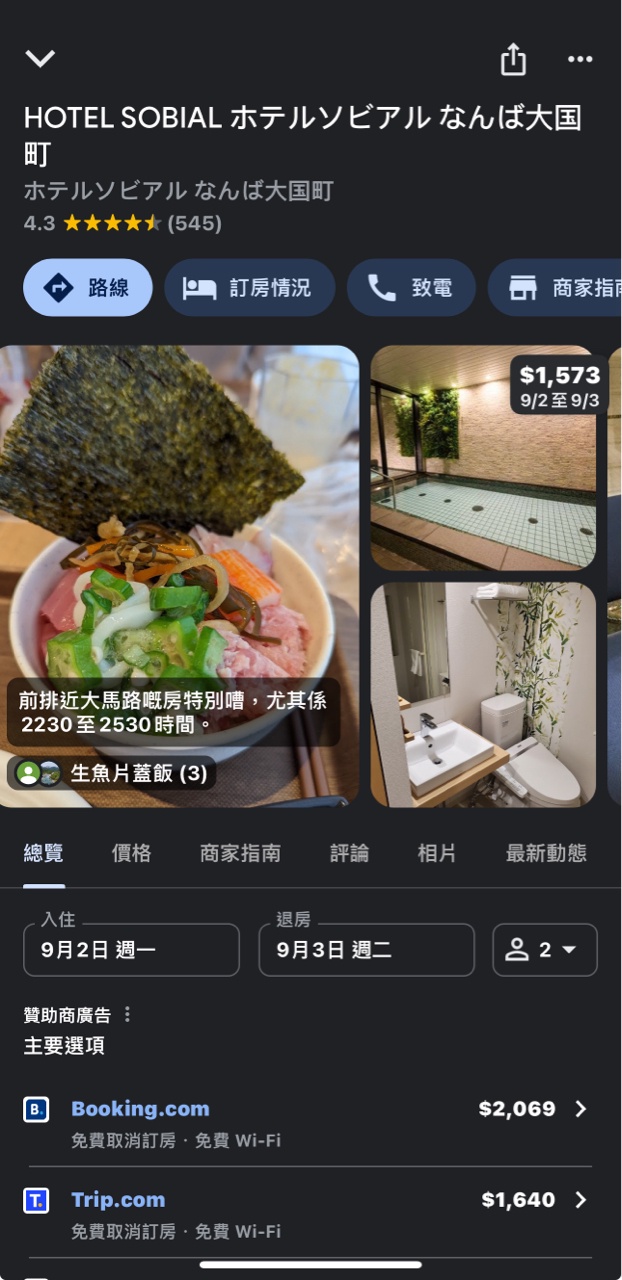Switch to the 商家指南 tab
Screen dimensions: 622x1280
point(240,853)
